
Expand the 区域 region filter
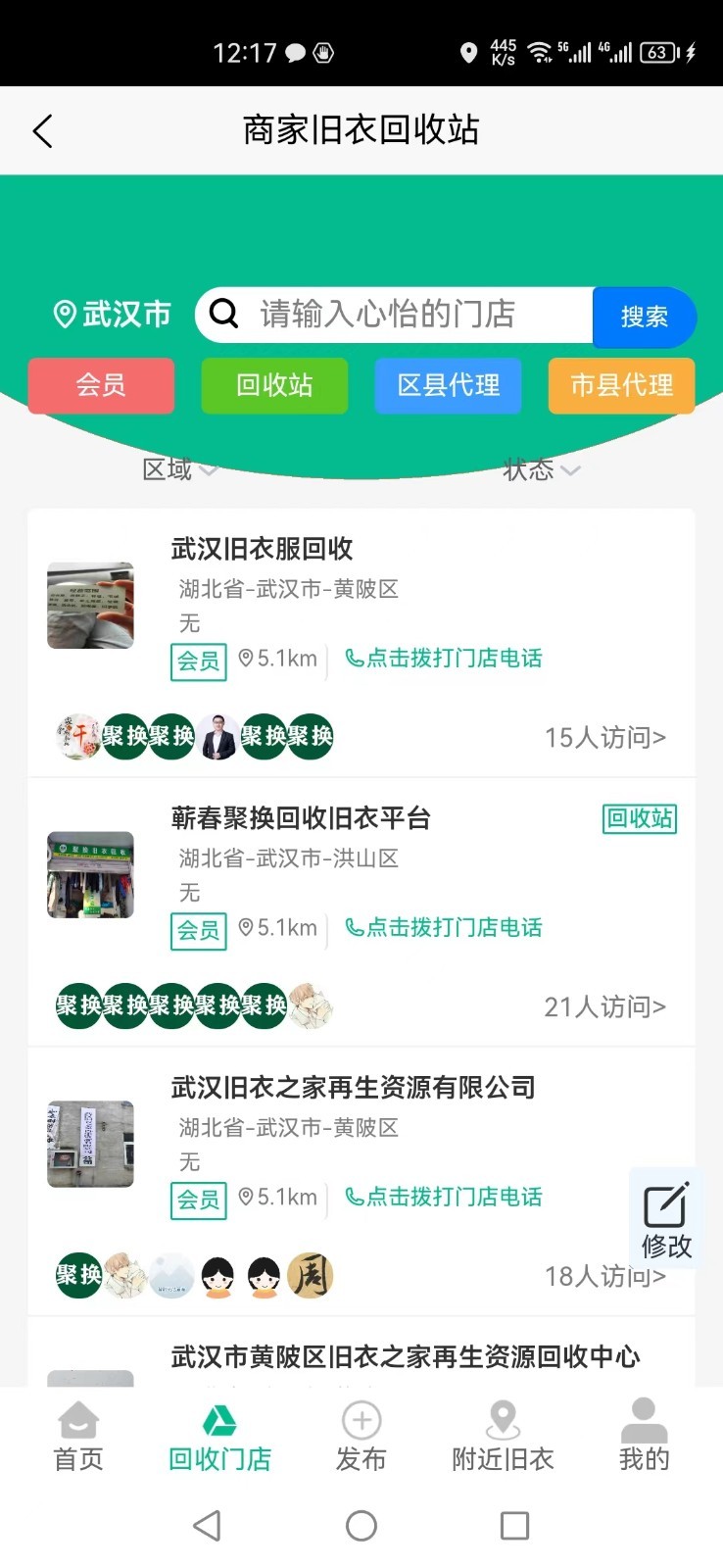[x=179, y=469]
